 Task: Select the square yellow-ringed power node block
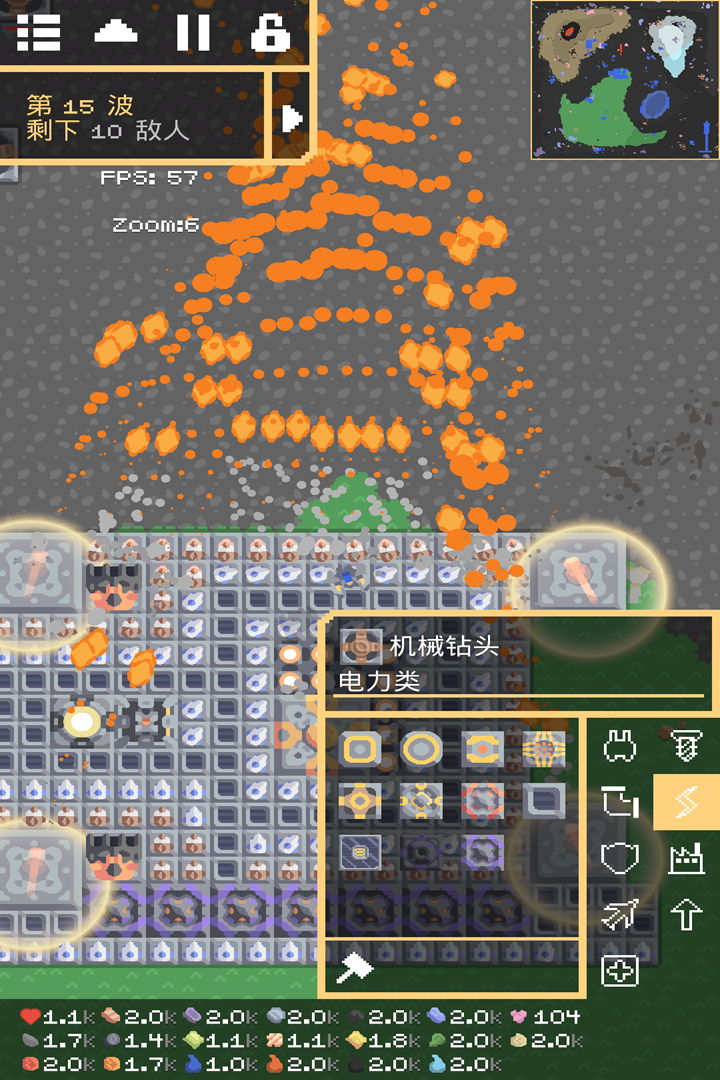tap(361, 748)
